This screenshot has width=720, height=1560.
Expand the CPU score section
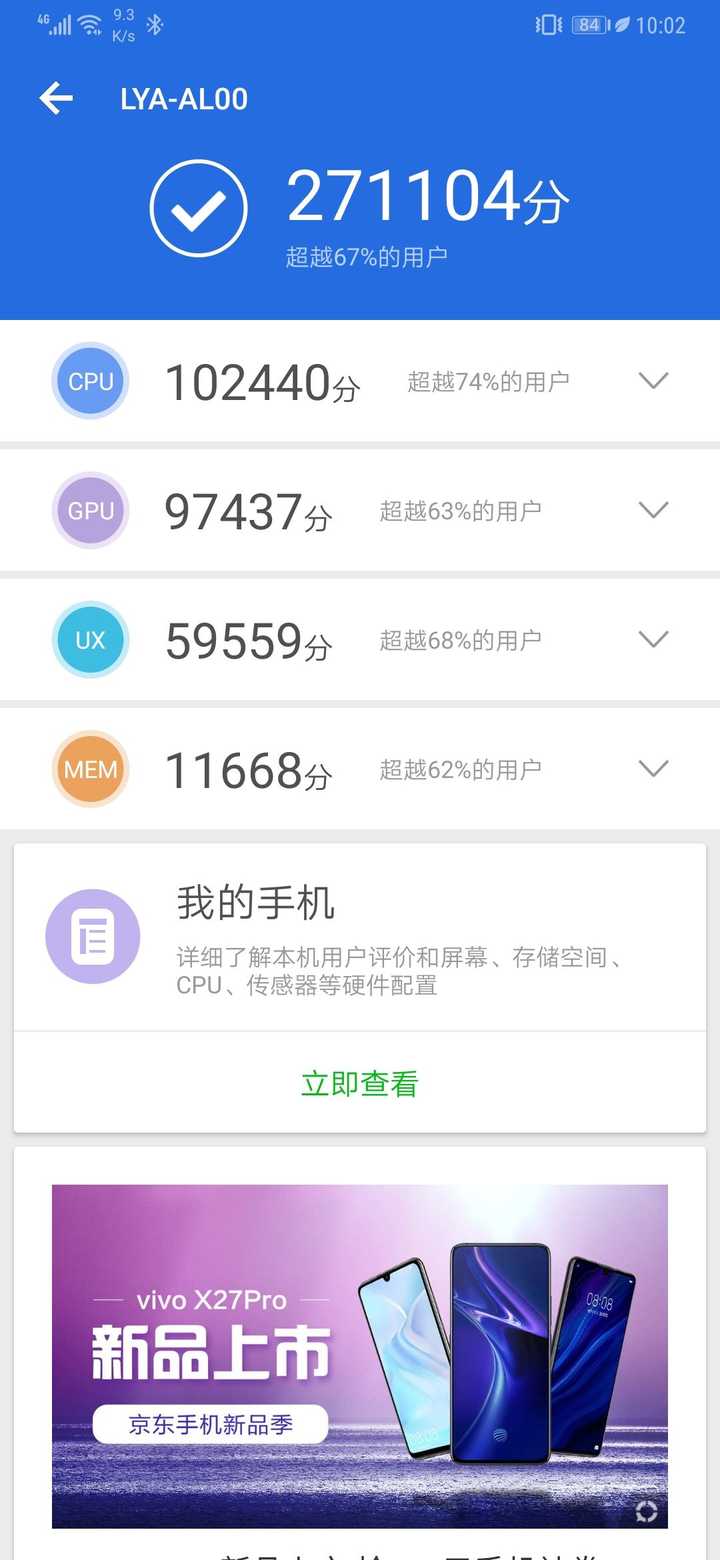click(x=653, y=380)
